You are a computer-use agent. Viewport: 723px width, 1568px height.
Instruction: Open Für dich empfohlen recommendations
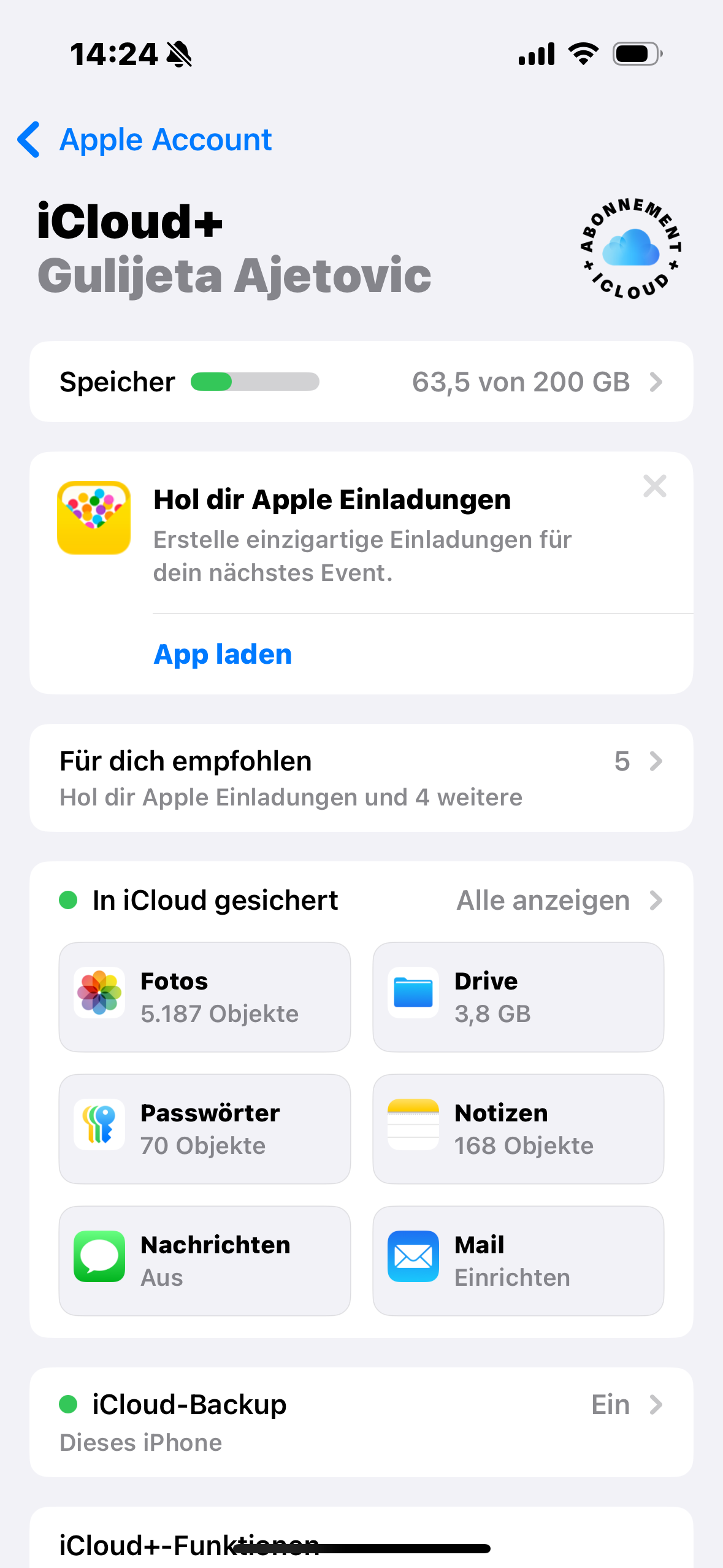click(x=361, y=778)
